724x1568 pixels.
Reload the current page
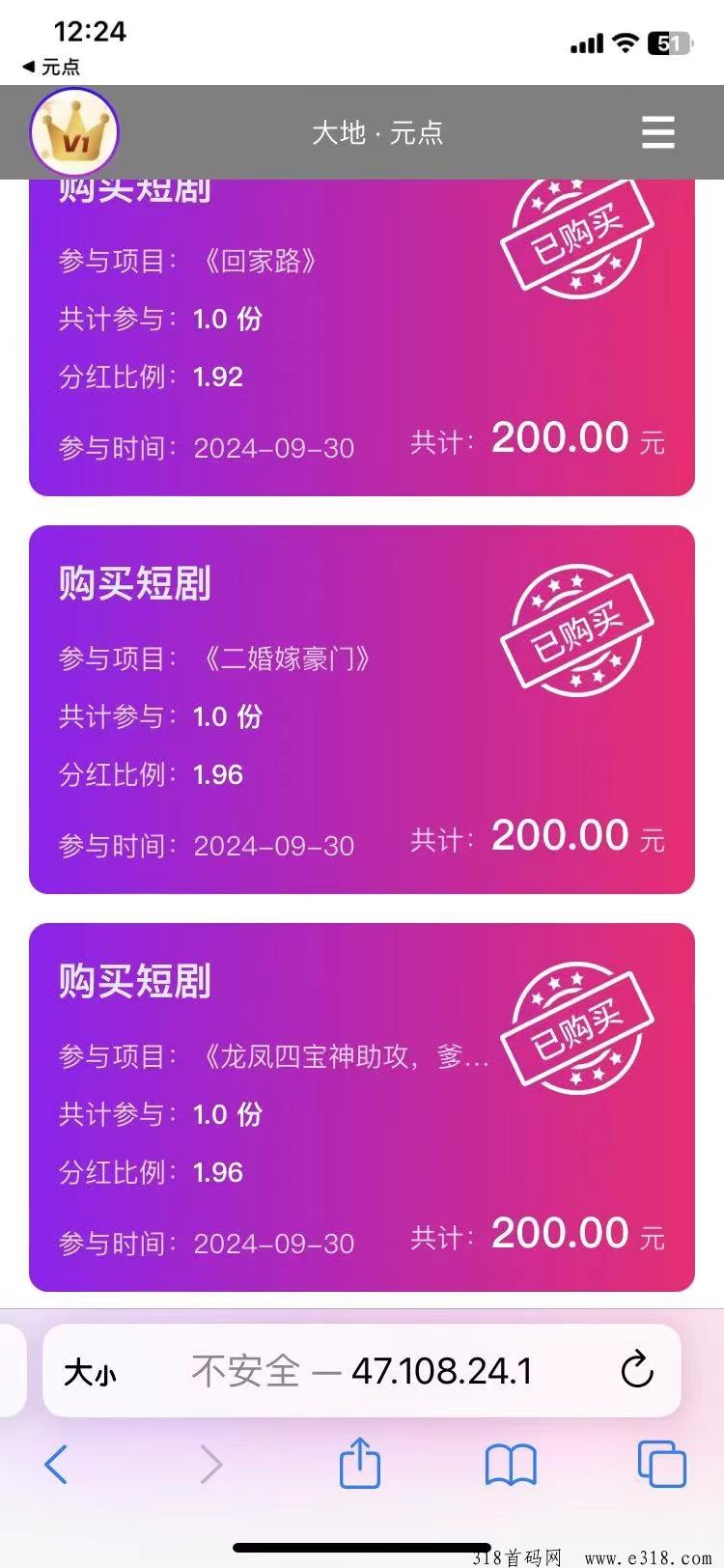[637, 1370]
